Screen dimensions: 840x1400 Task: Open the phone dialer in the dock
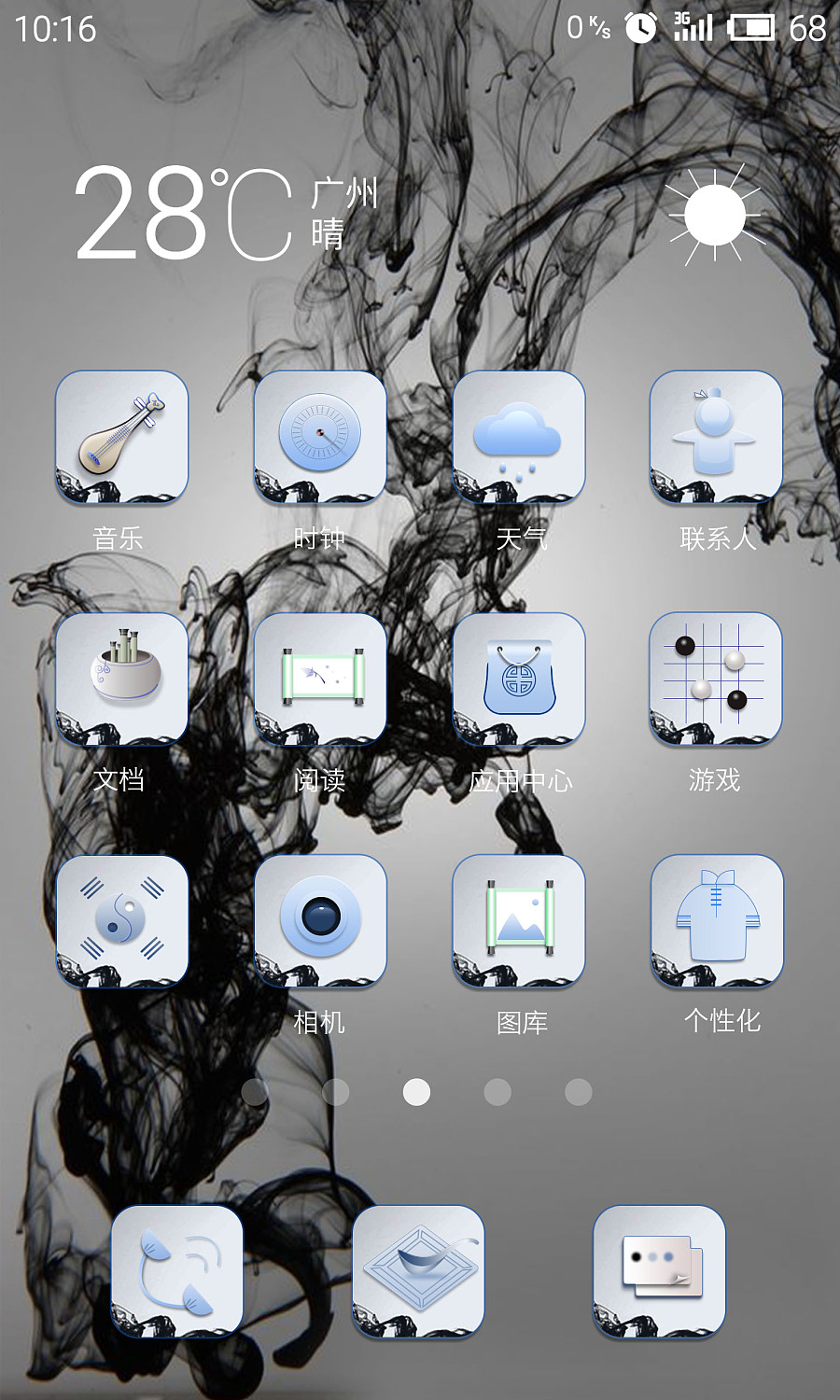click(177, 1271)
